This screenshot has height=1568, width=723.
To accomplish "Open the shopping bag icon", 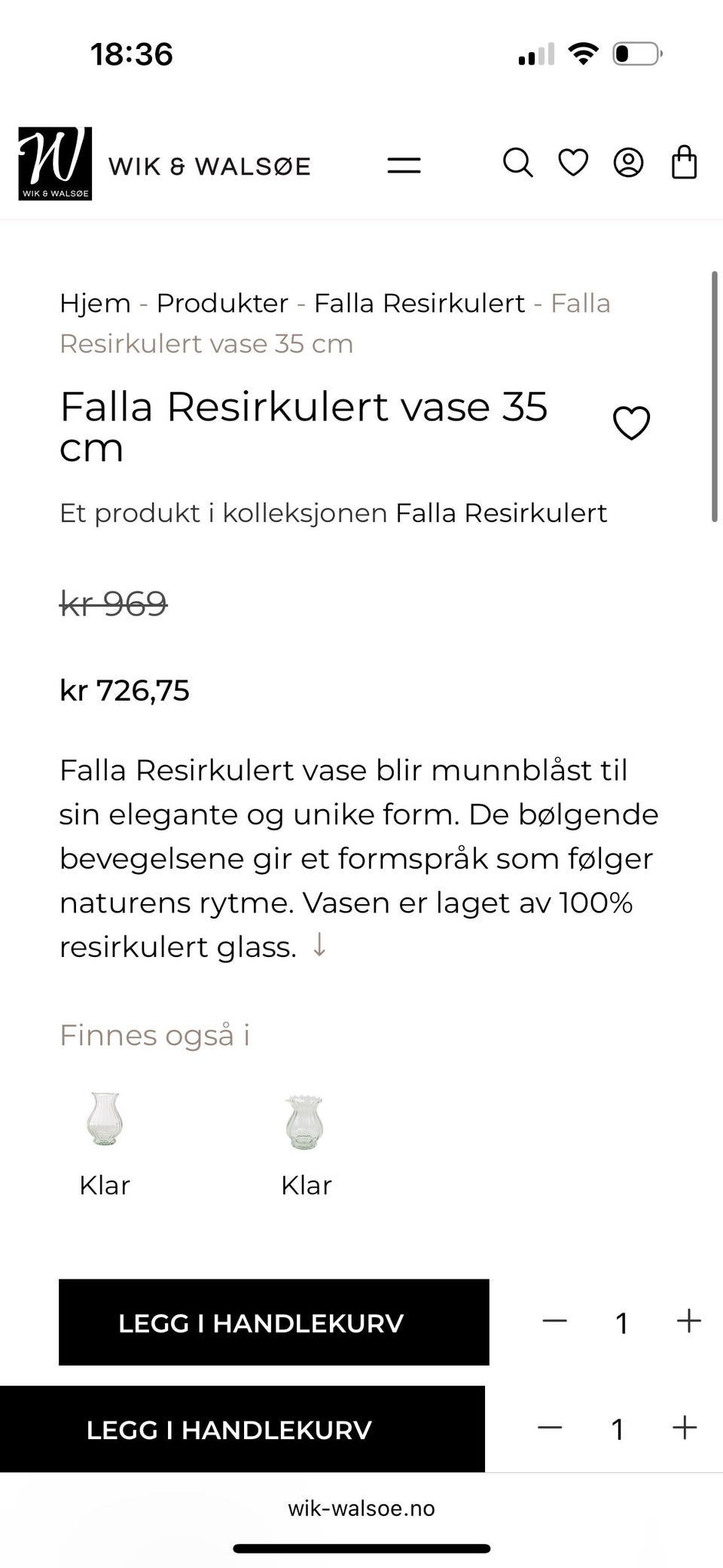I will tap(685, 163).
